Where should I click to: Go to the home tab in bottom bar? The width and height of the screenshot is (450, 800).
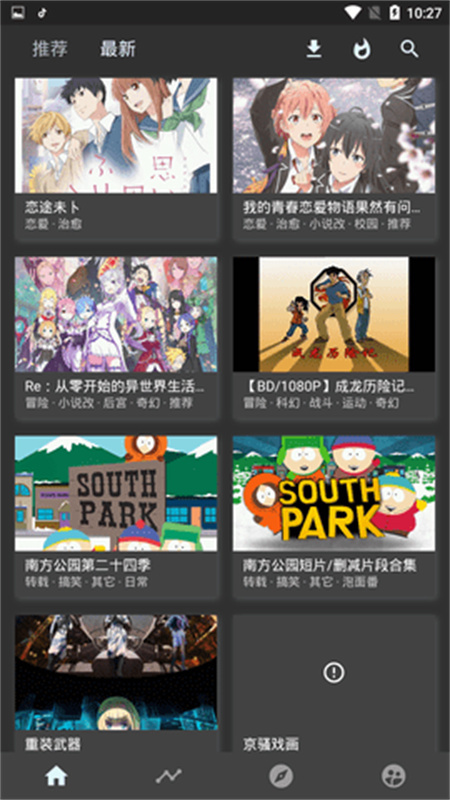click(56, 776)
